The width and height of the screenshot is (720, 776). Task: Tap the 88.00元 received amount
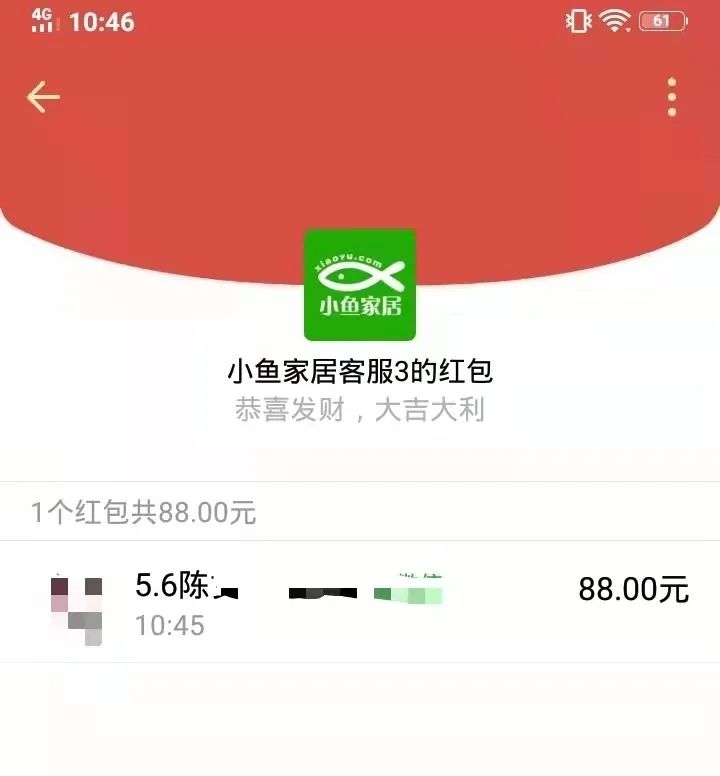[x=631, y=590]
